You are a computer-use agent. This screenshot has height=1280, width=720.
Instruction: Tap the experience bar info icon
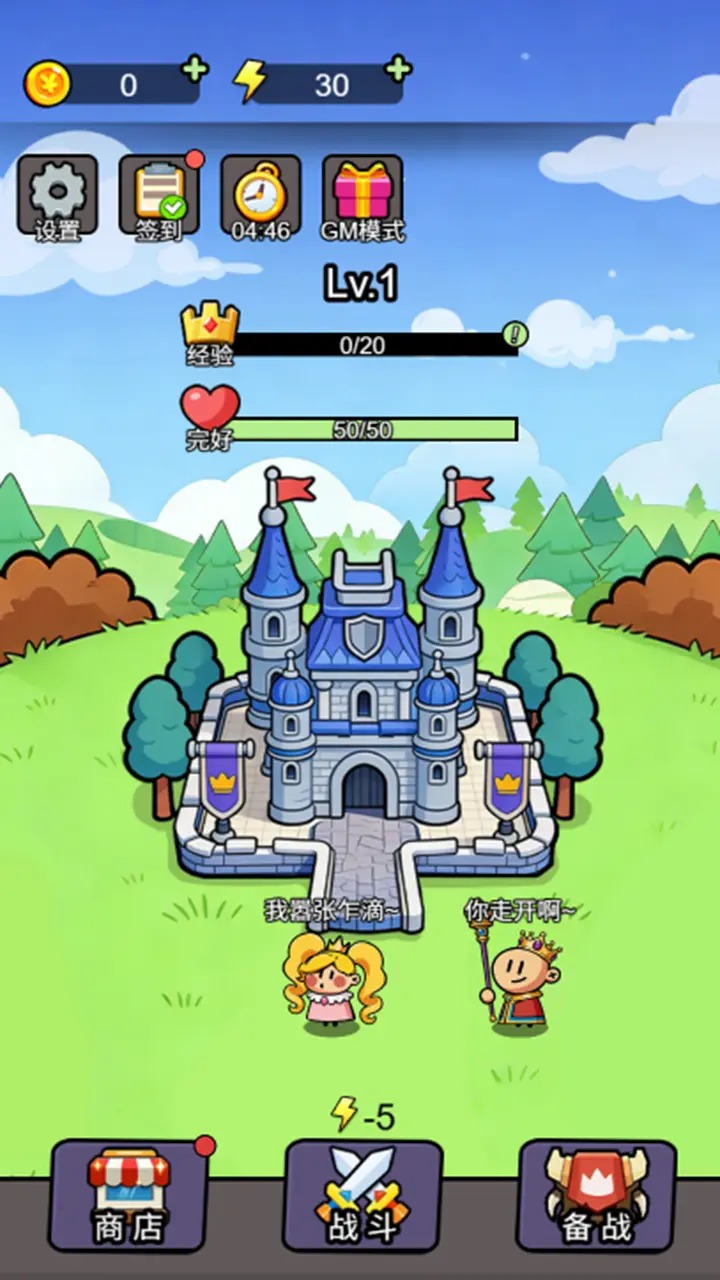(x=516, y=335)
